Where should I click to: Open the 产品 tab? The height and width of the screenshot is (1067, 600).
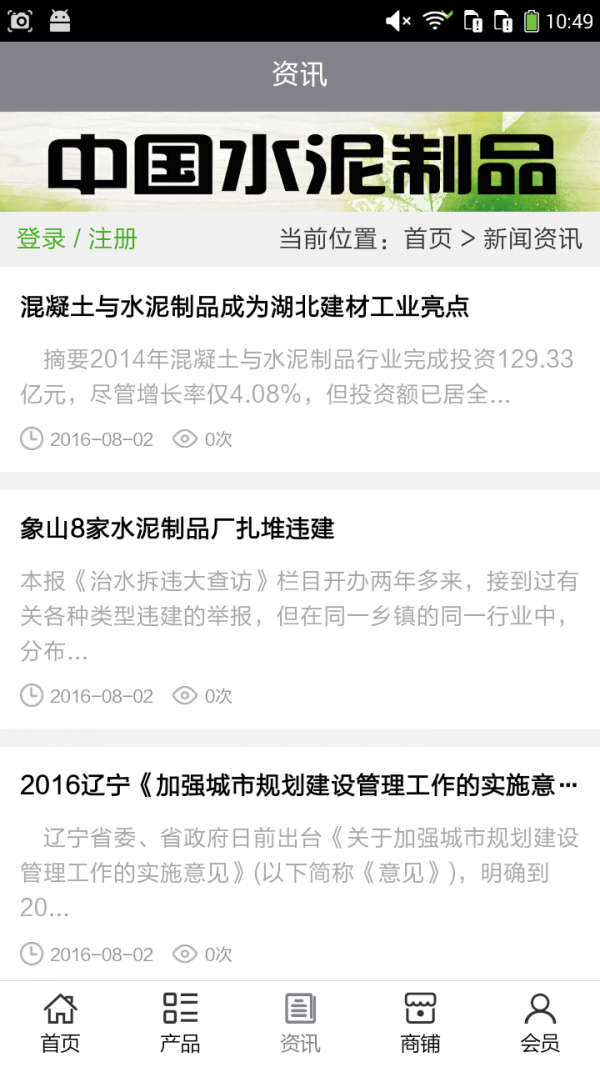point(180,1023)
